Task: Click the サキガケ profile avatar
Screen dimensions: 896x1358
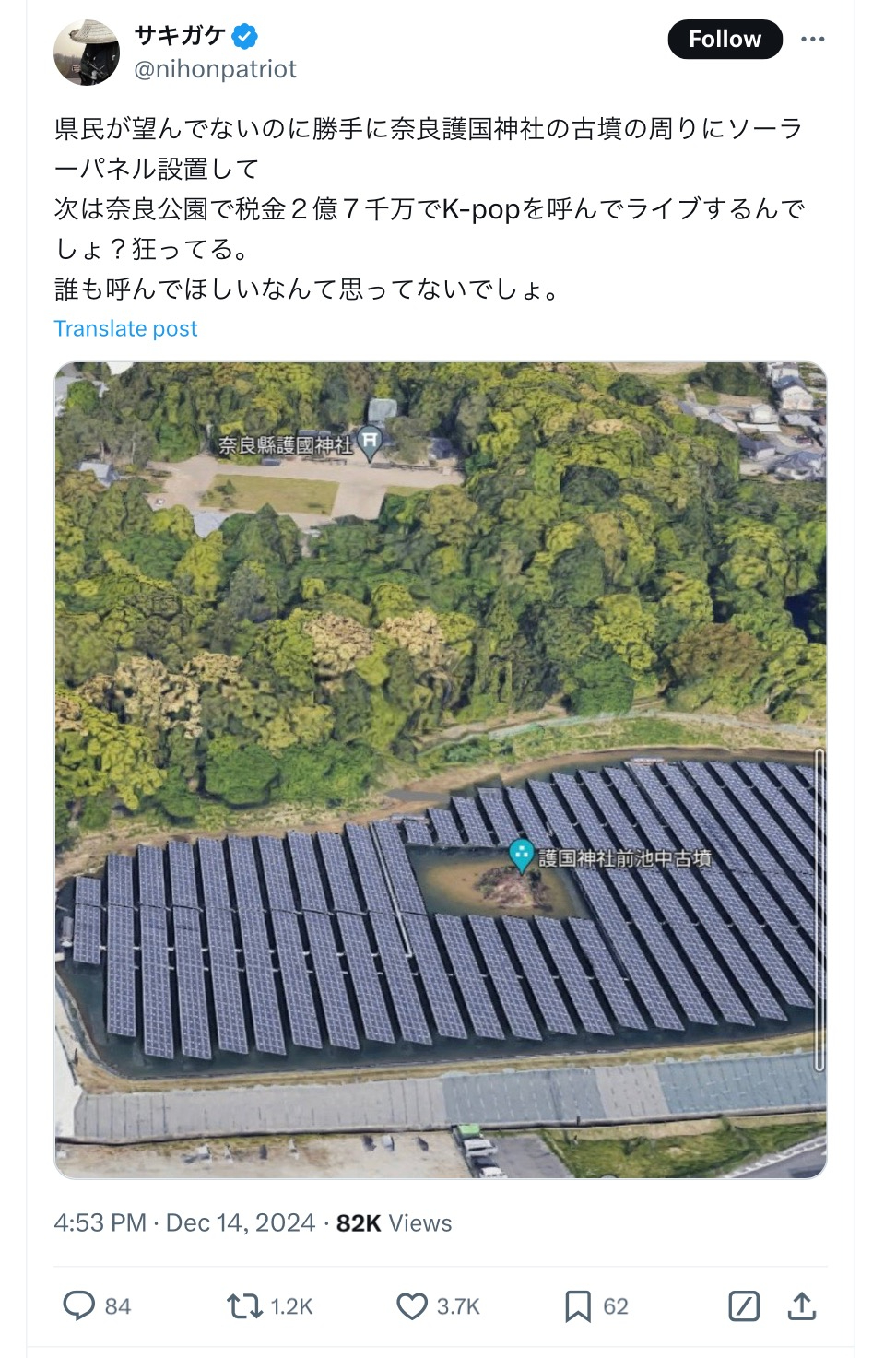Action: coord(86,49)
